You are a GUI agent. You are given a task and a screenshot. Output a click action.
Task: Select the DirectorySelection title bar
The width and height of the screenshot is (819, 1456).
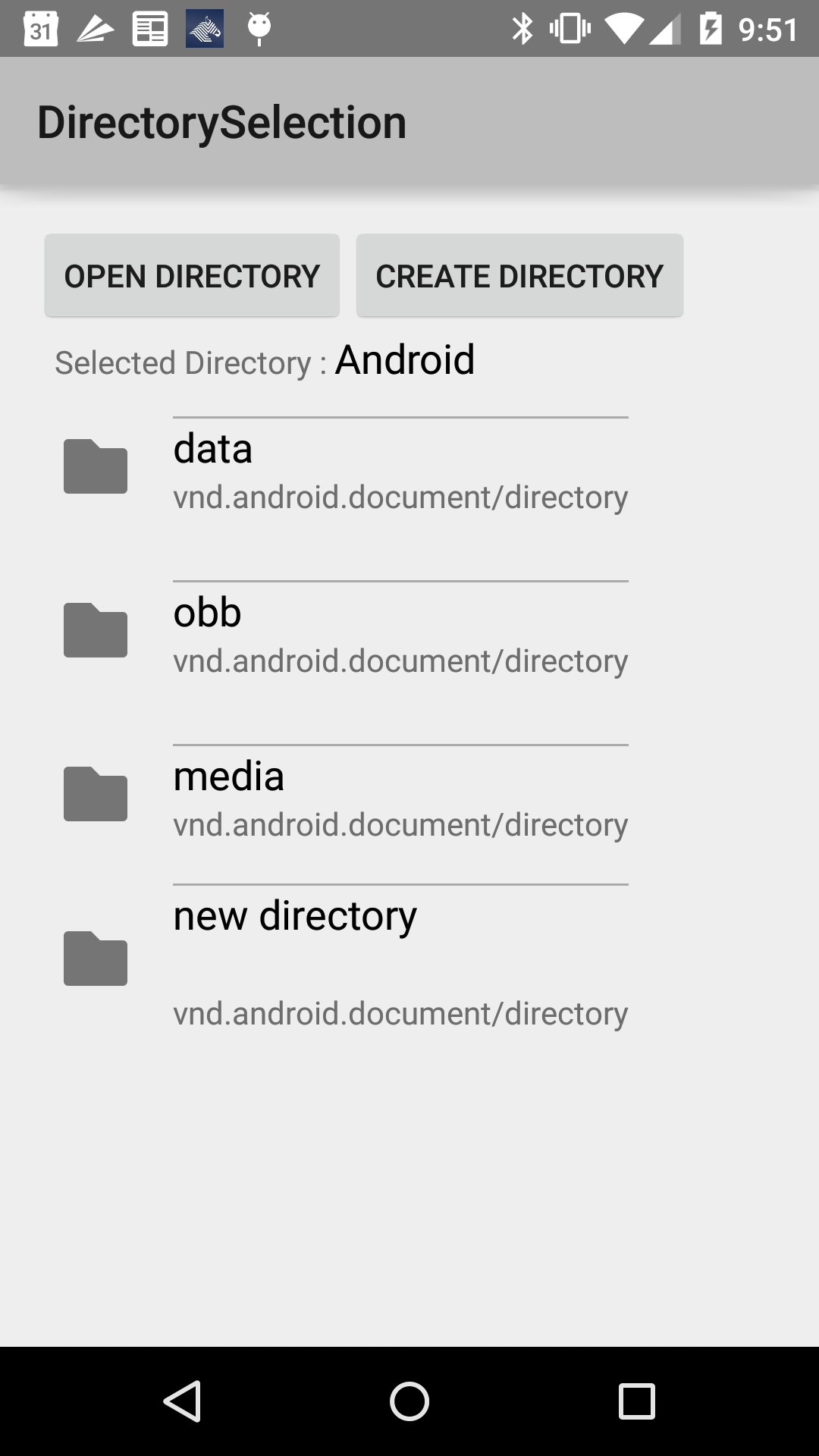click(222, 121)
